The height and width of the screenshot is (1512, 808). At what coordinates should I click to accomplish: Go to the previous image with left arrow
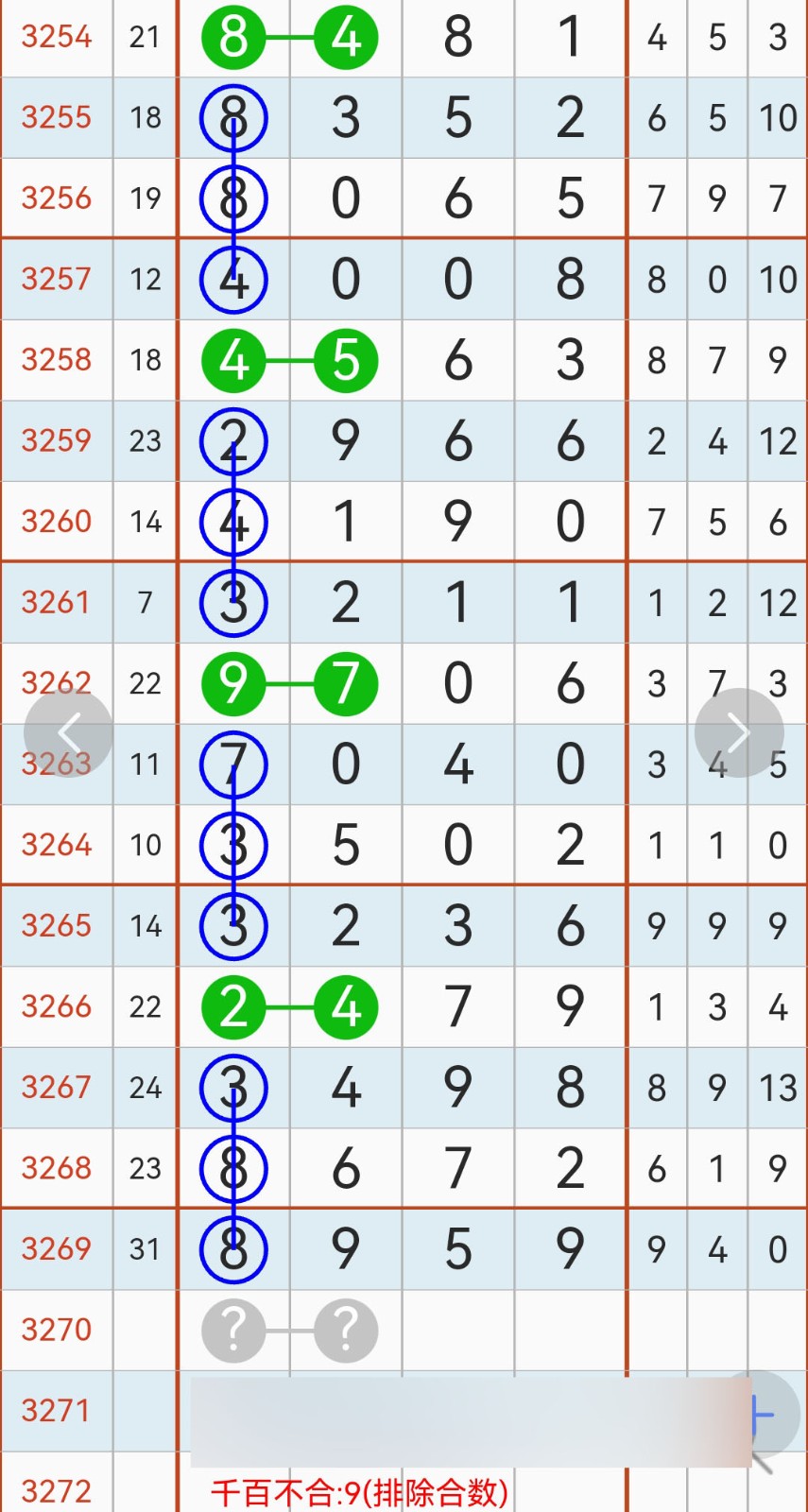[68, 732]
